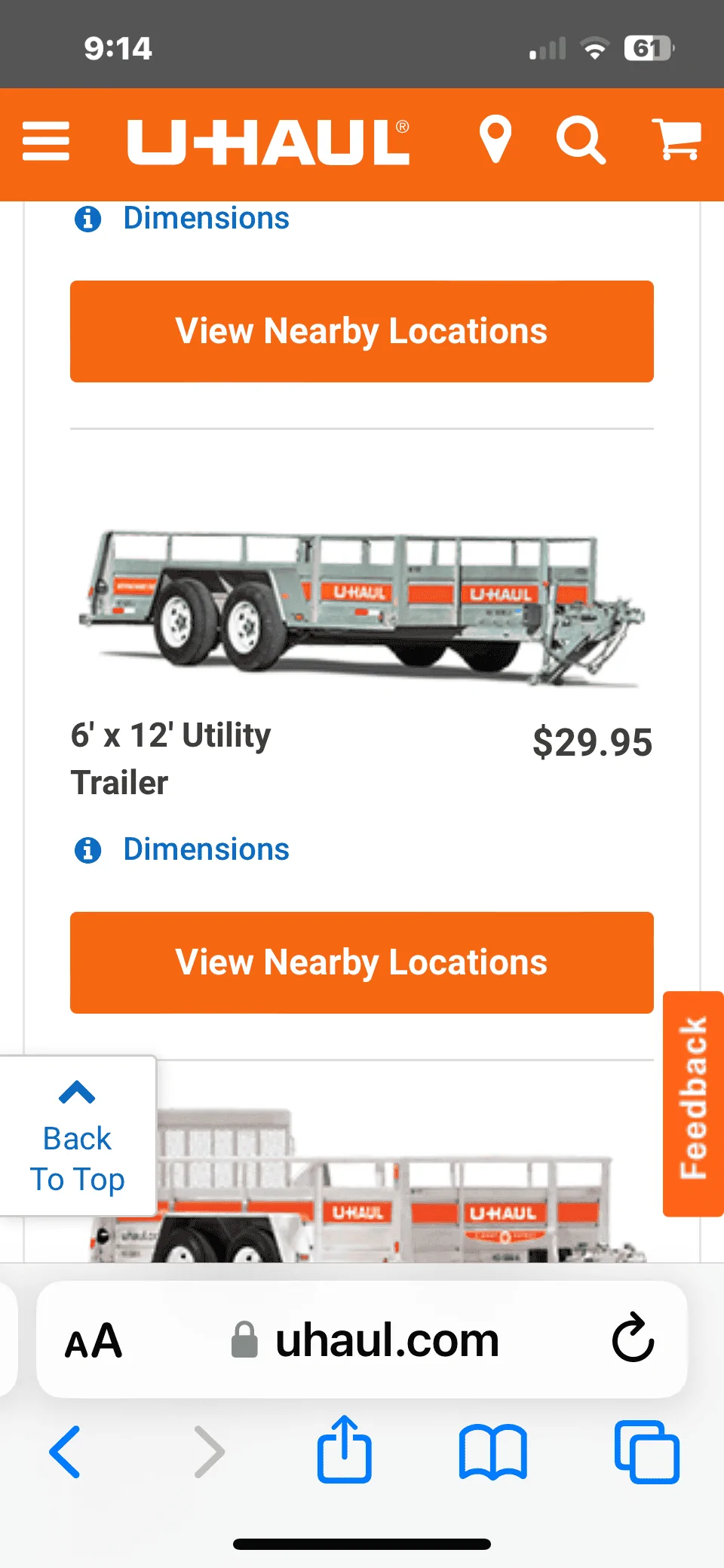Open the Feedback side tab
This screenshot has width=724, height=1568.
[693, 1103]
